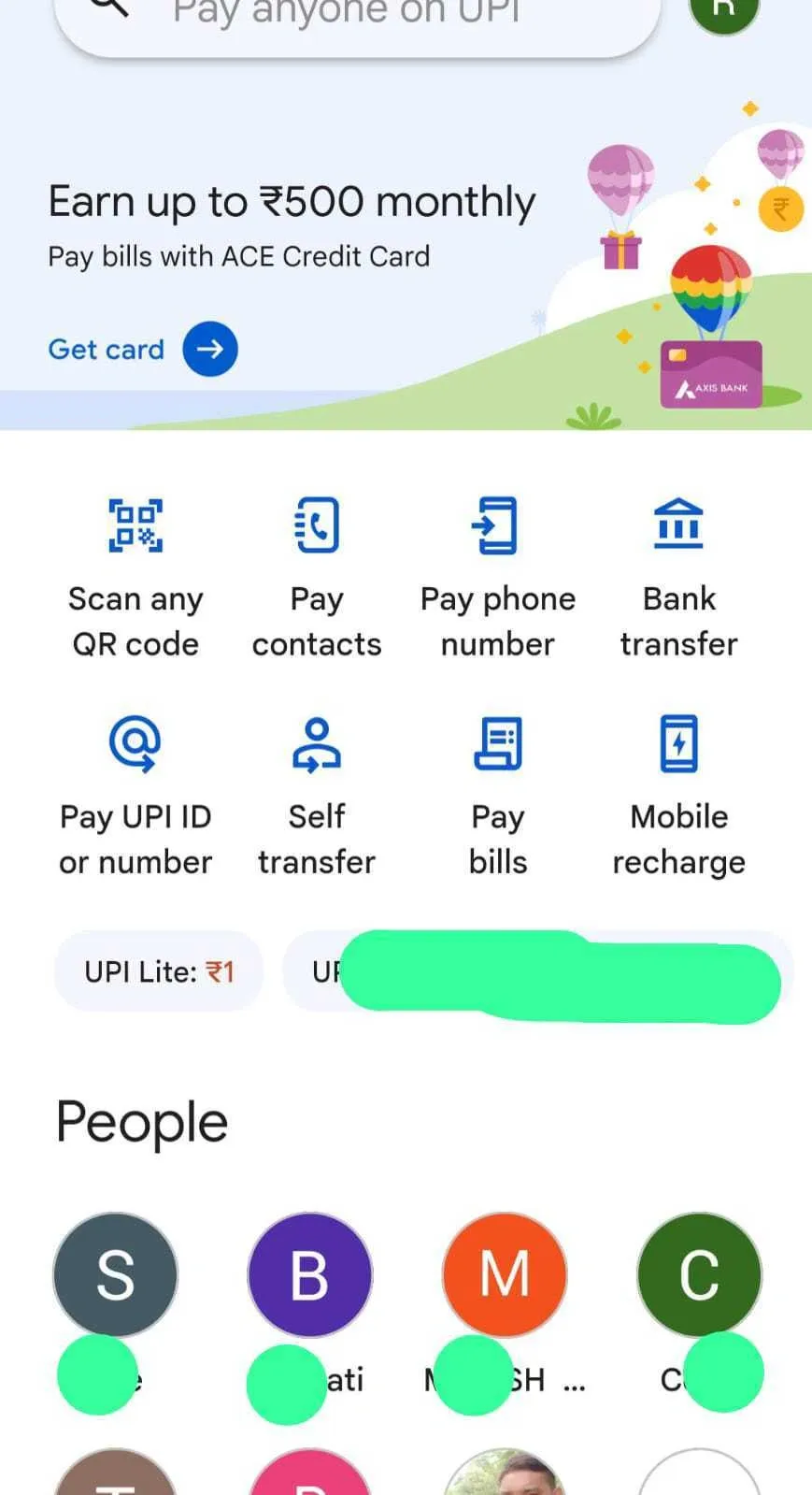Viewport: 812px width, 1495px height.
Task: Open contact with purple B avatar
Action: 309,1274
